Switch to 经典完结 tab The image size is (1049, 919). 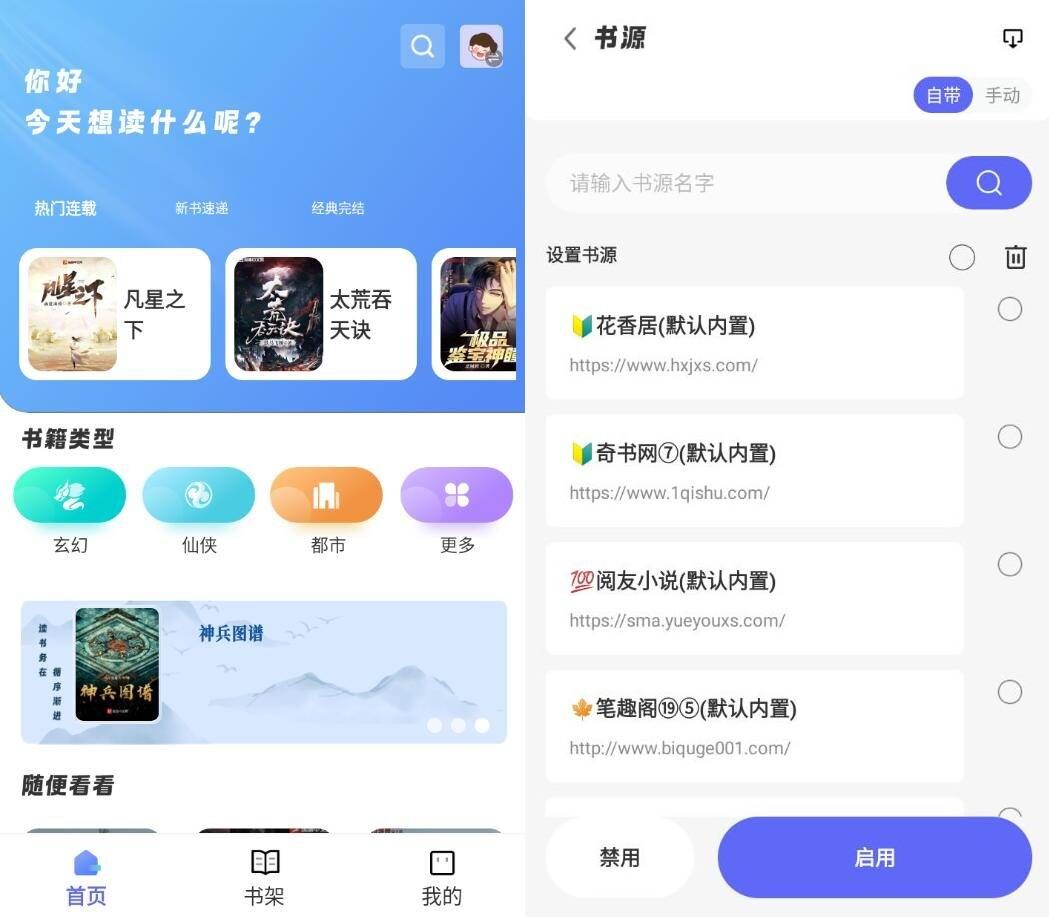pyautogui.click(x=338, y=208)
